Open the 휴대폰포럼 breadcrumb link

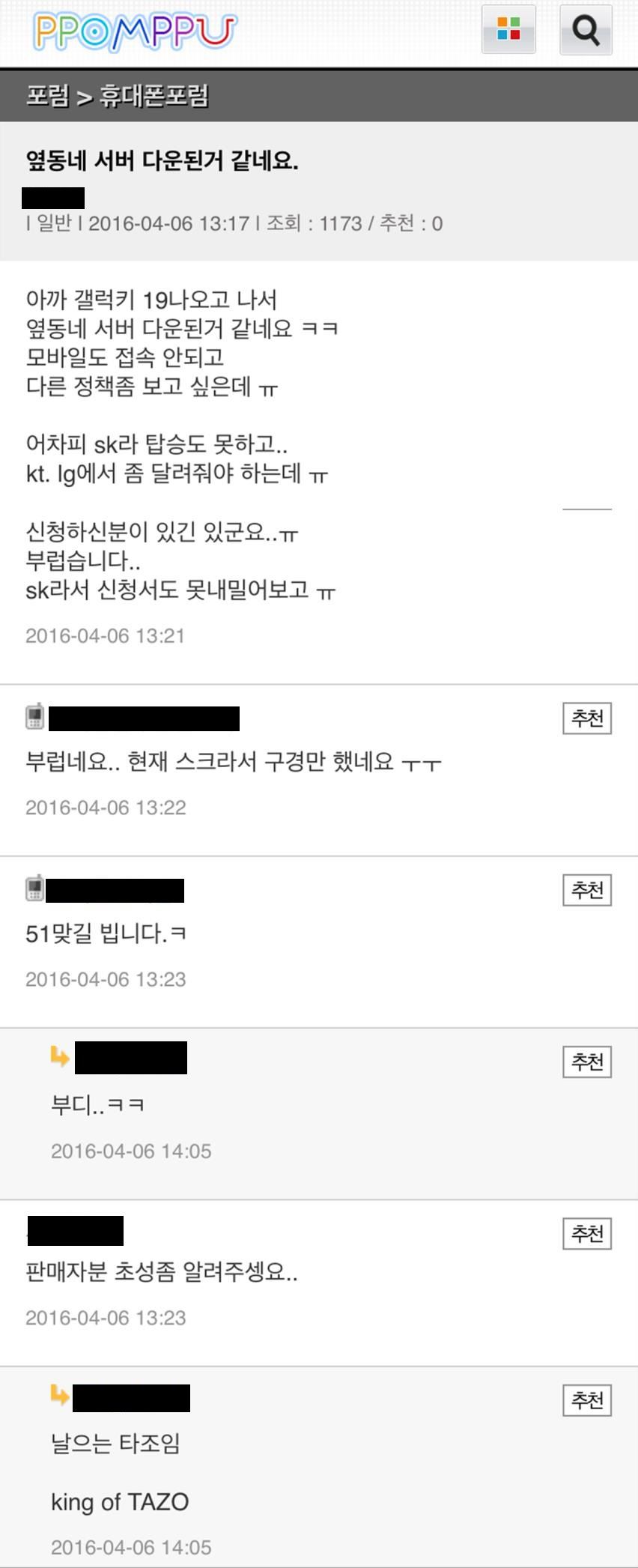(154, 96)
